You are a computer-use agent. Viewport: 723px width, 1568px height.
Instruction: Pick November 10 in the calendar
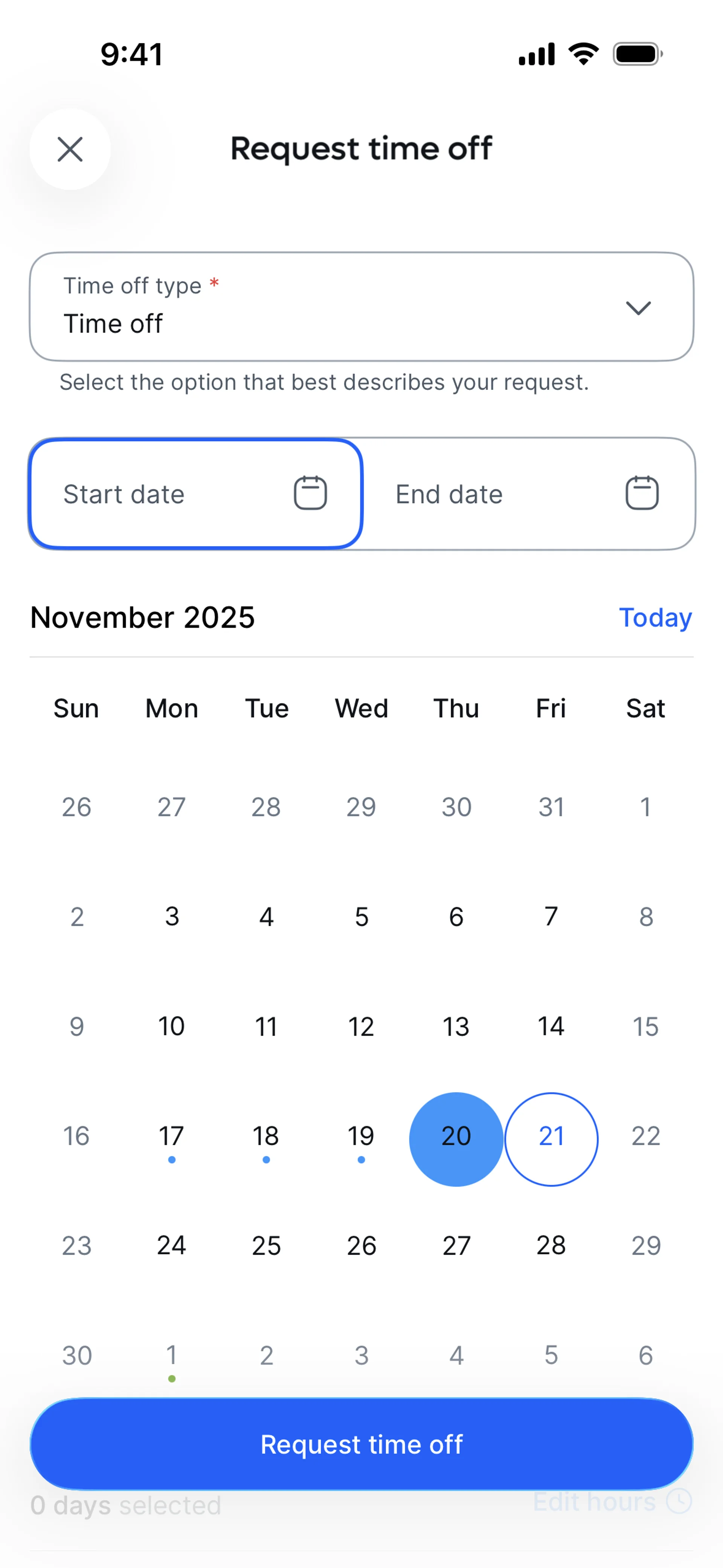[172, 1027]
